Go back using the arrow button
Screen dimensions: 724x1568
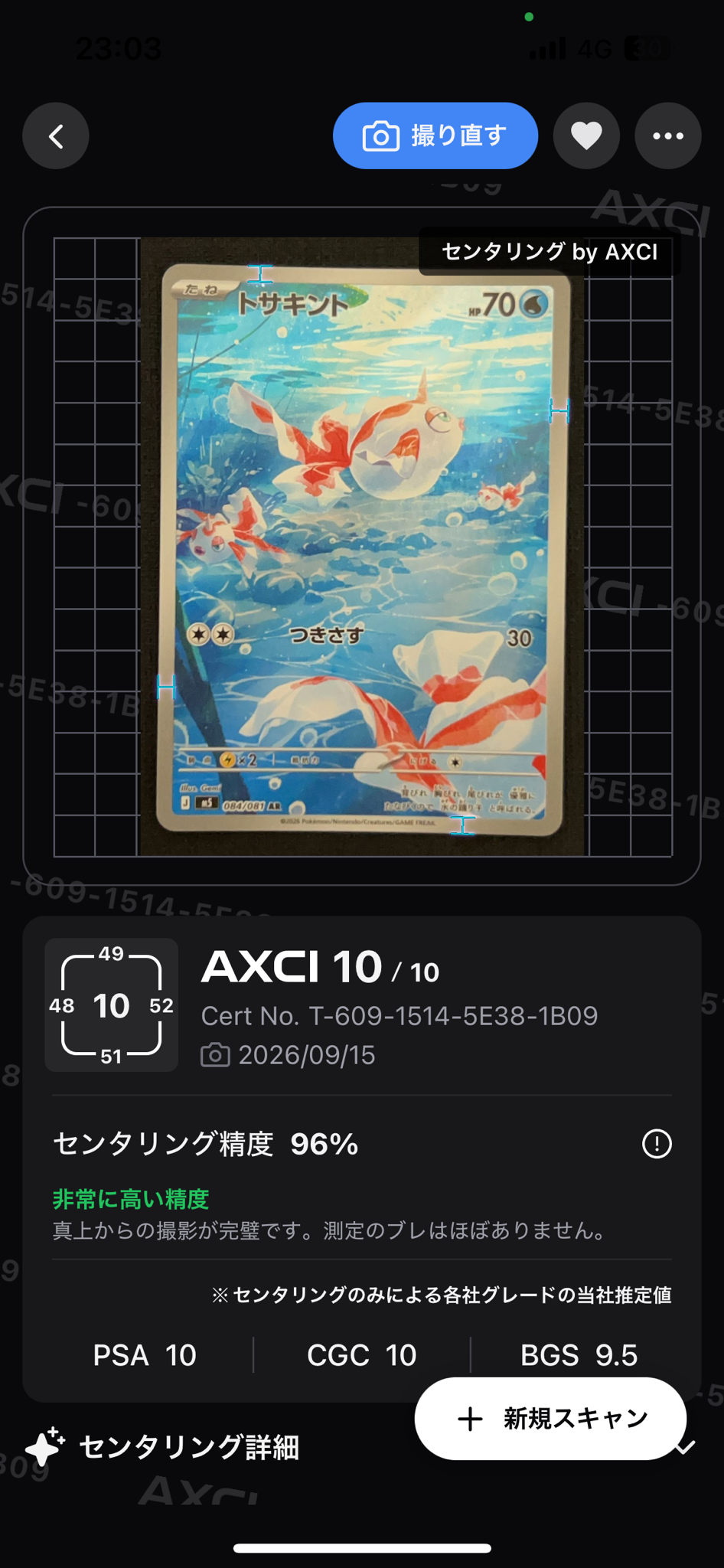[56, 136]
